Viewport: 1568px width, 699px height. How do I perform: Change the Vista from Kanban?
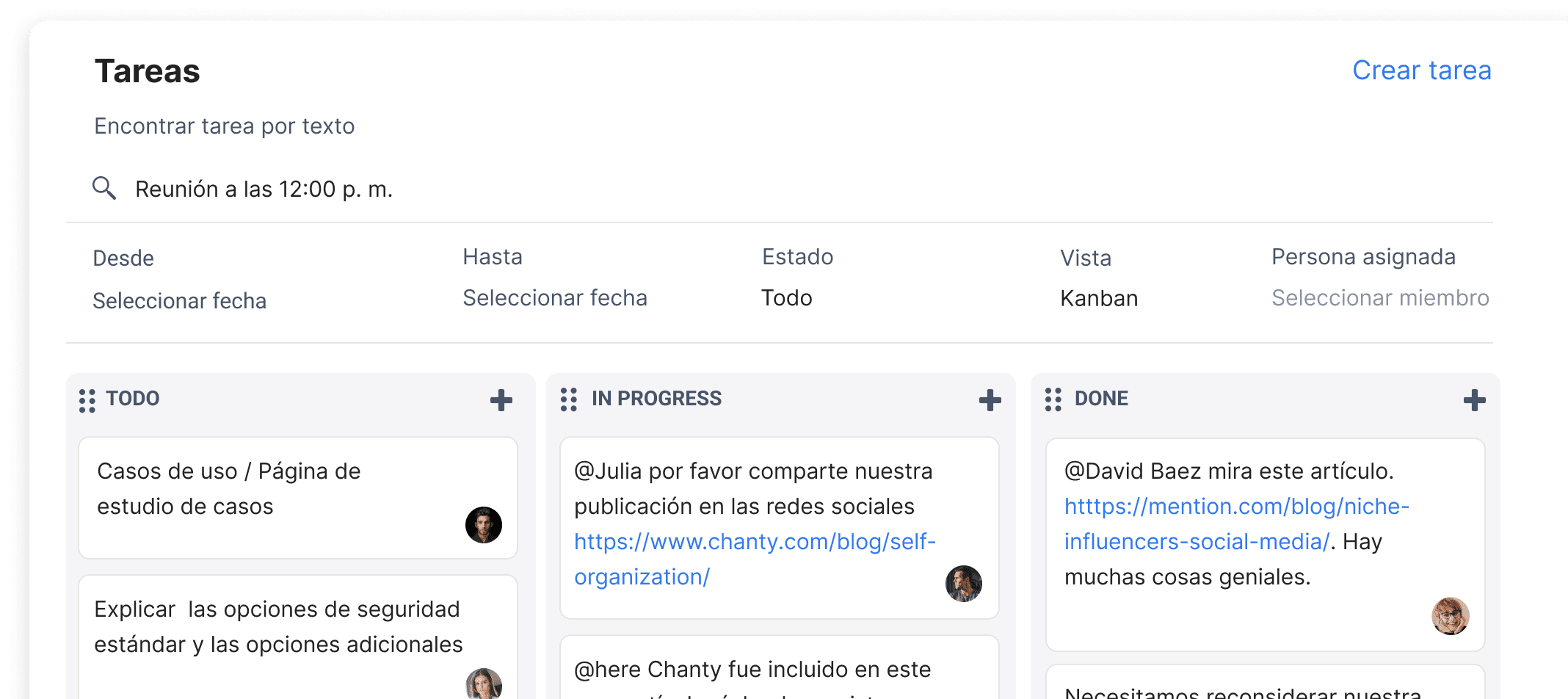(1098, 298)
